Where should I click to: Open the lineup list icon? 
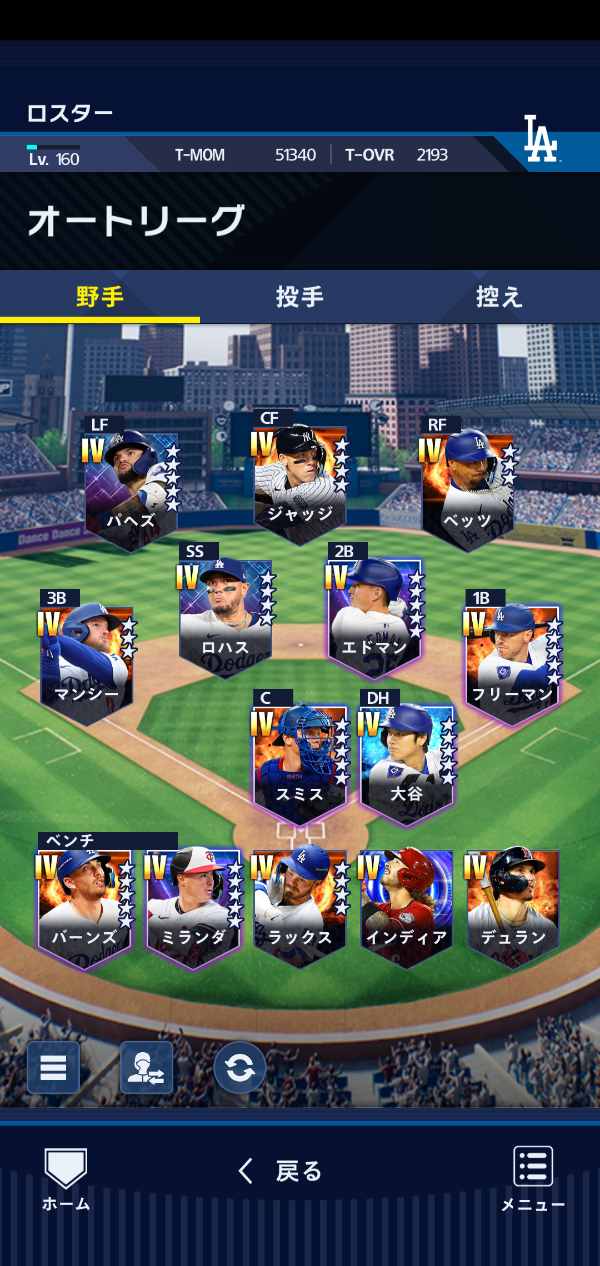pyautogui.click(x=53, y=1067)
